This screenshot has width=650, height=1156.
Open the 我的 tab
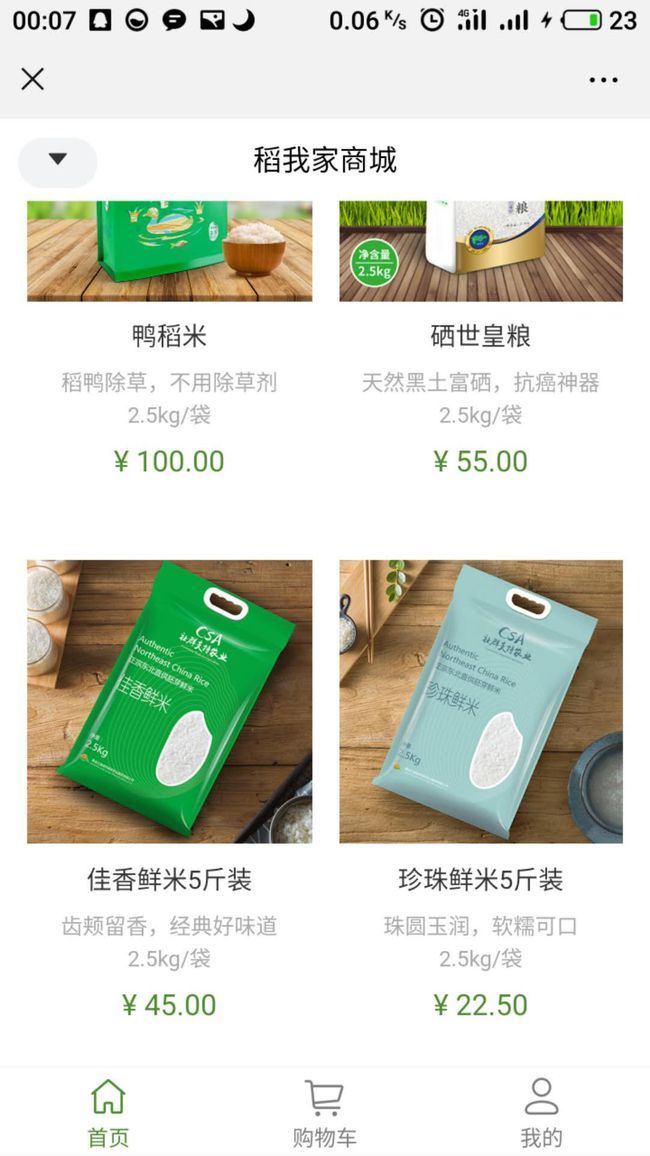point(541,1112)
